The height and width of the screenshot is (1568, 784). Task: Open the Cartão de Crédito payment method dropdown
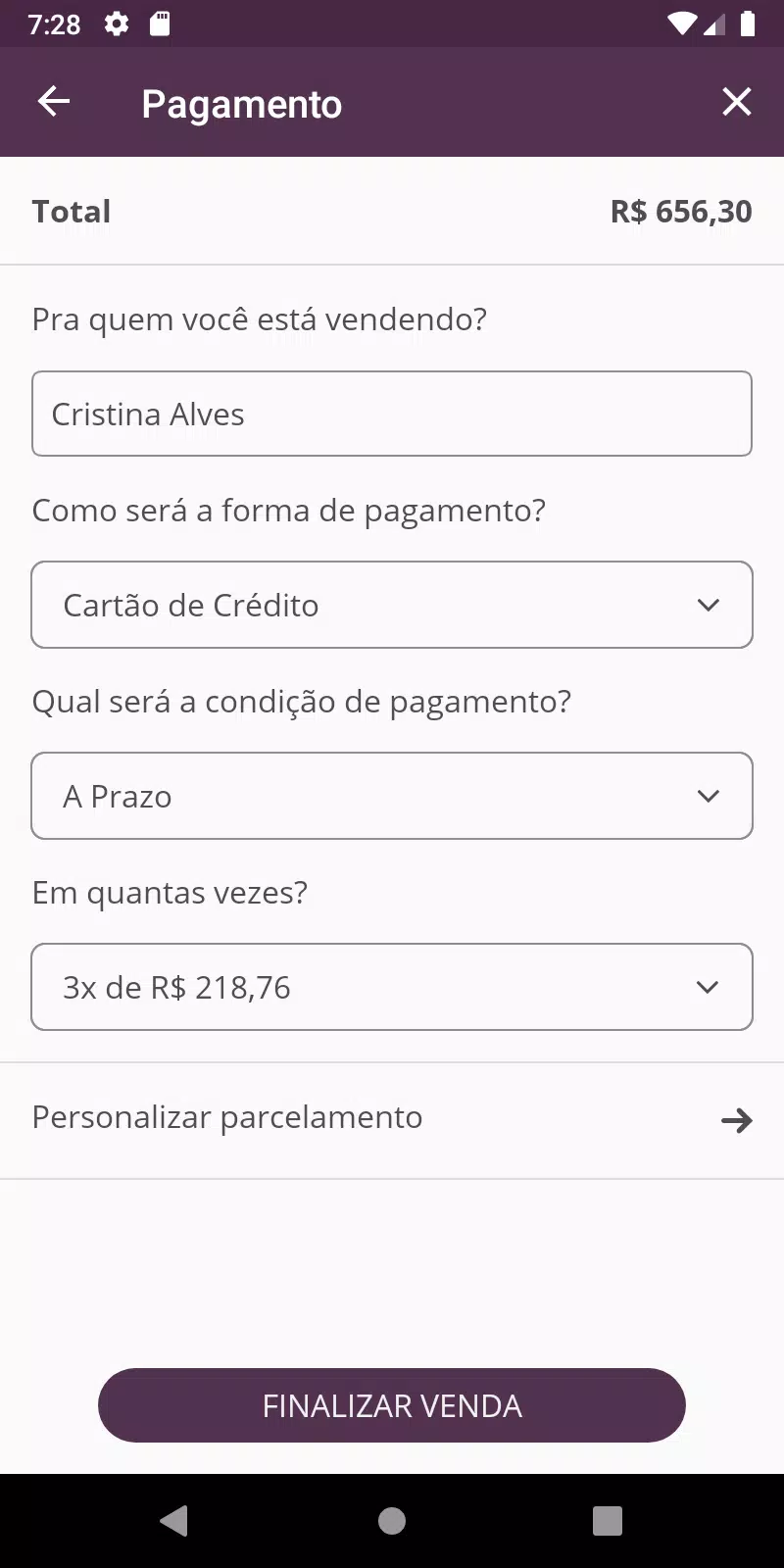point(392,605)
